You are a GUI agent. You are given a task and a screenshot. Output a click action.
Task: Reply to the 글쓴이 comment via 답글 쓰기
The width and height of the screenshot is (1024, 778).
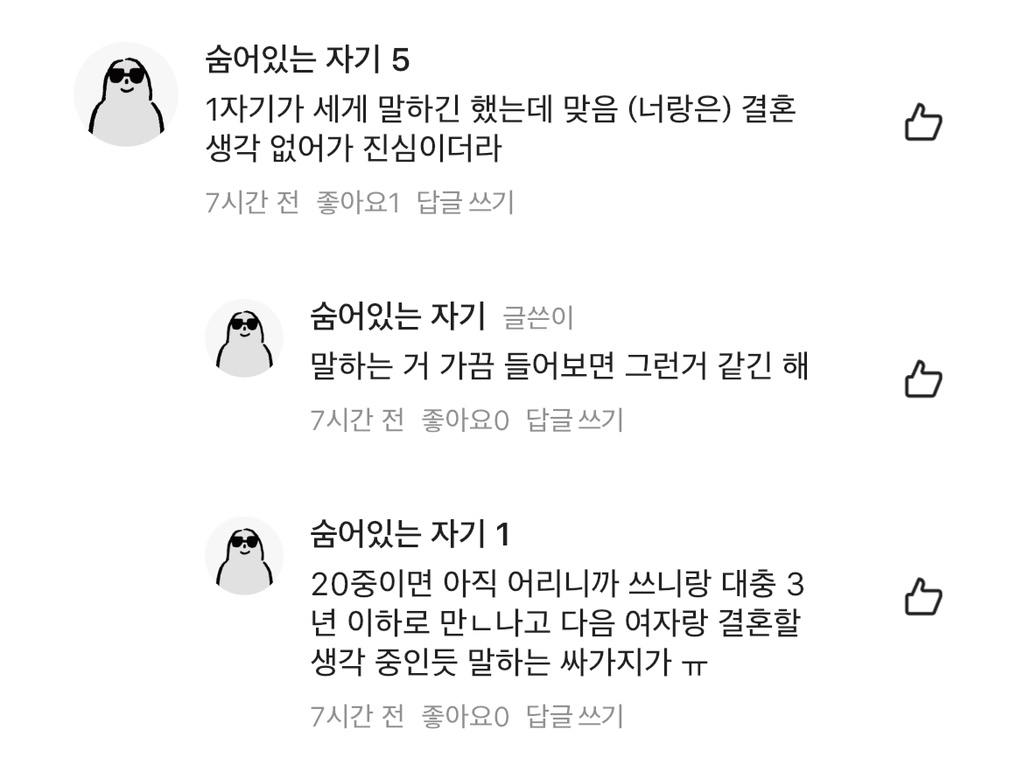(x=574, y=420)
